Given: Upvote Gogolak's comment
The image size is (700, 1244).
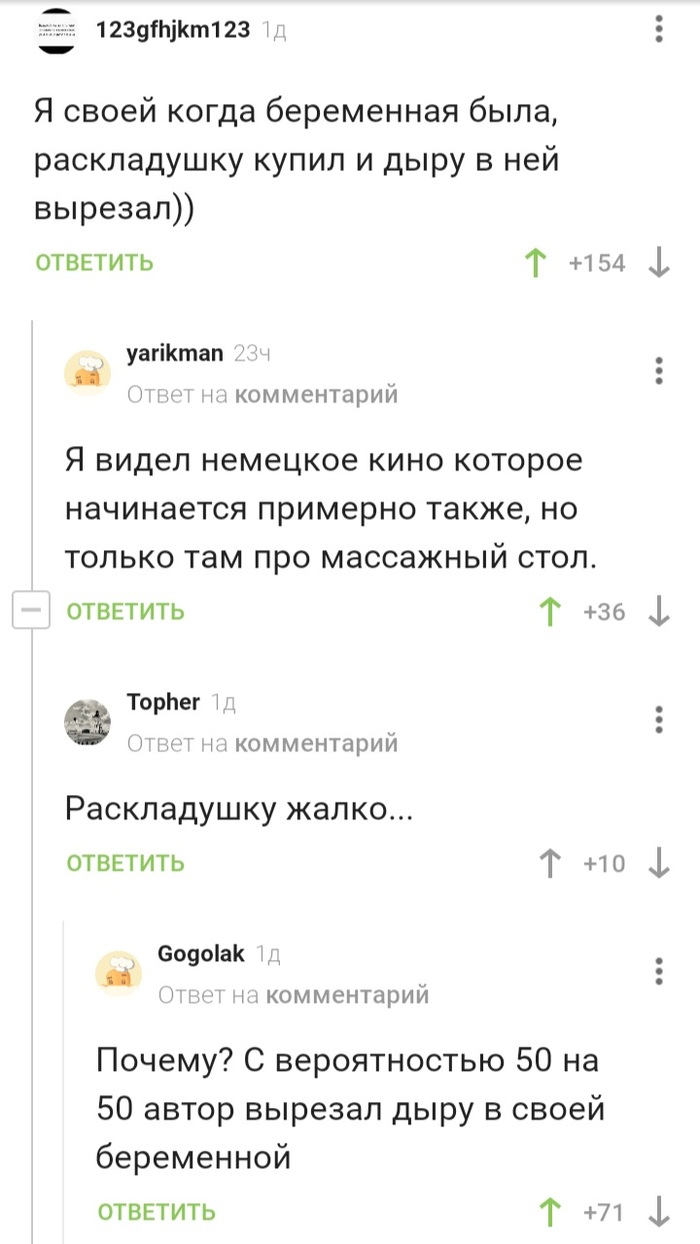Looking at the screenshot, I should click(x=549, y=1213).
